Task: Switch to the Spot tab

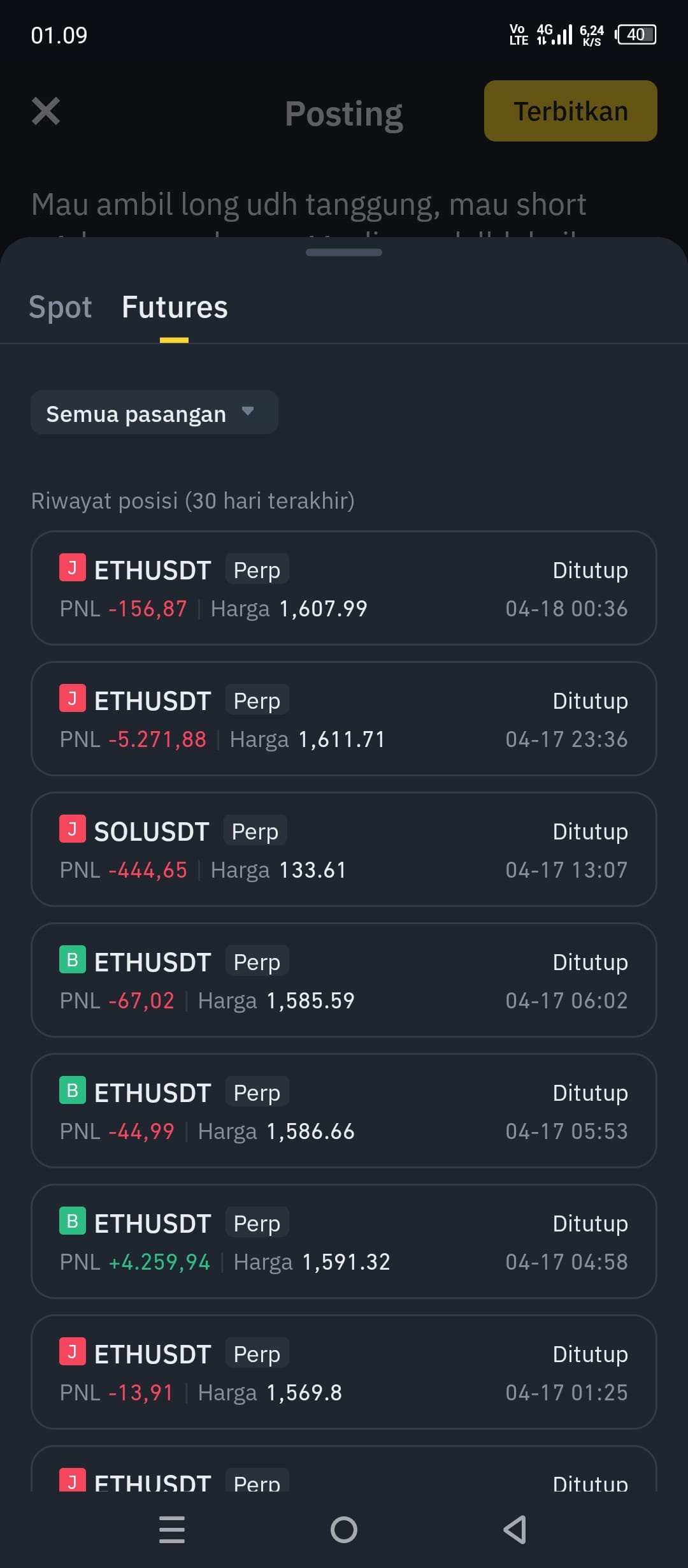Action: tap(61, 307)
